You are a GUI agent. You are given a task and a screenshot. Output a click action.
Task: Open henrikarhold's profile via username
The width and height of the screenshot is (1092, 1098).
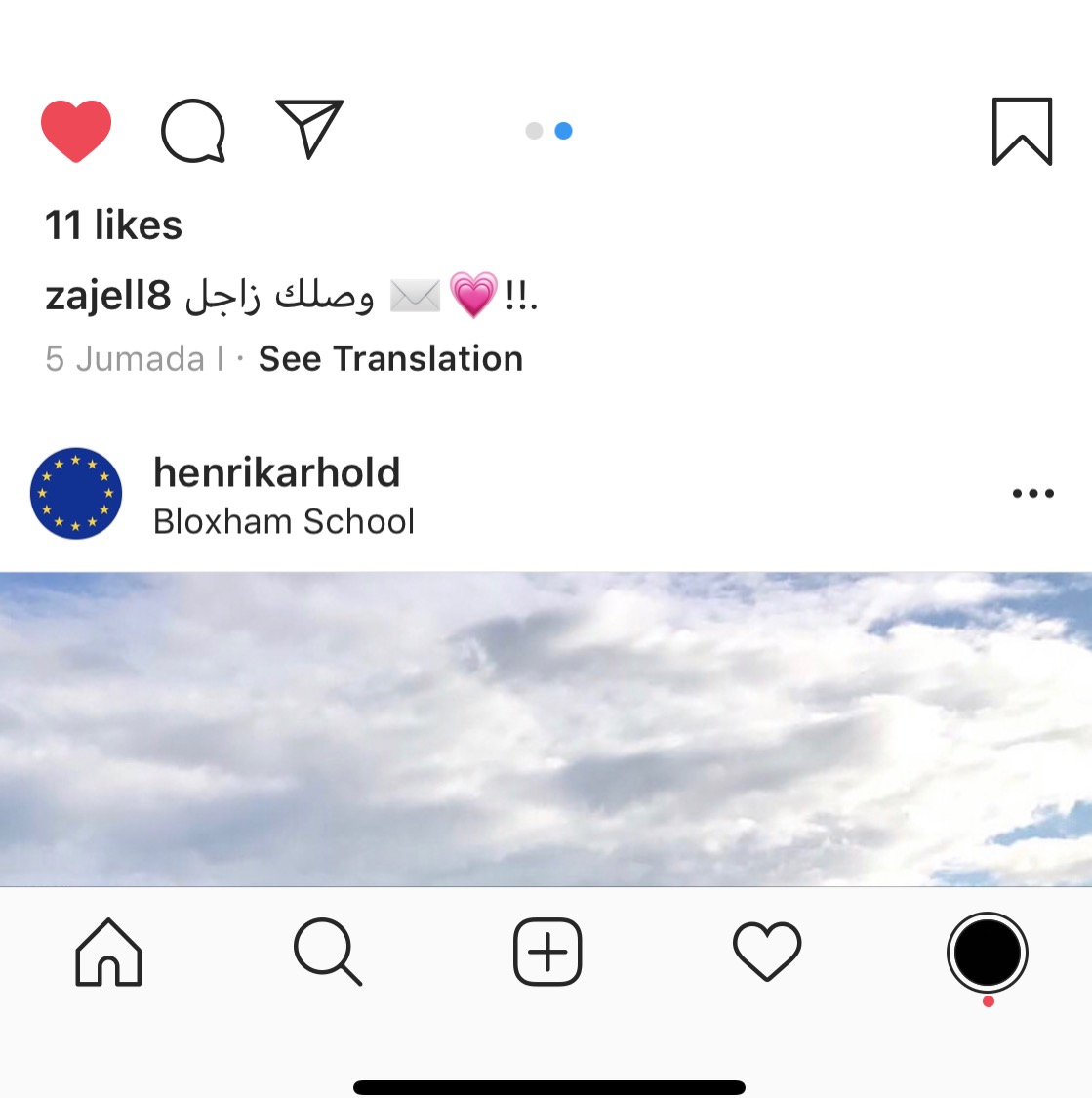coord(277,472)
